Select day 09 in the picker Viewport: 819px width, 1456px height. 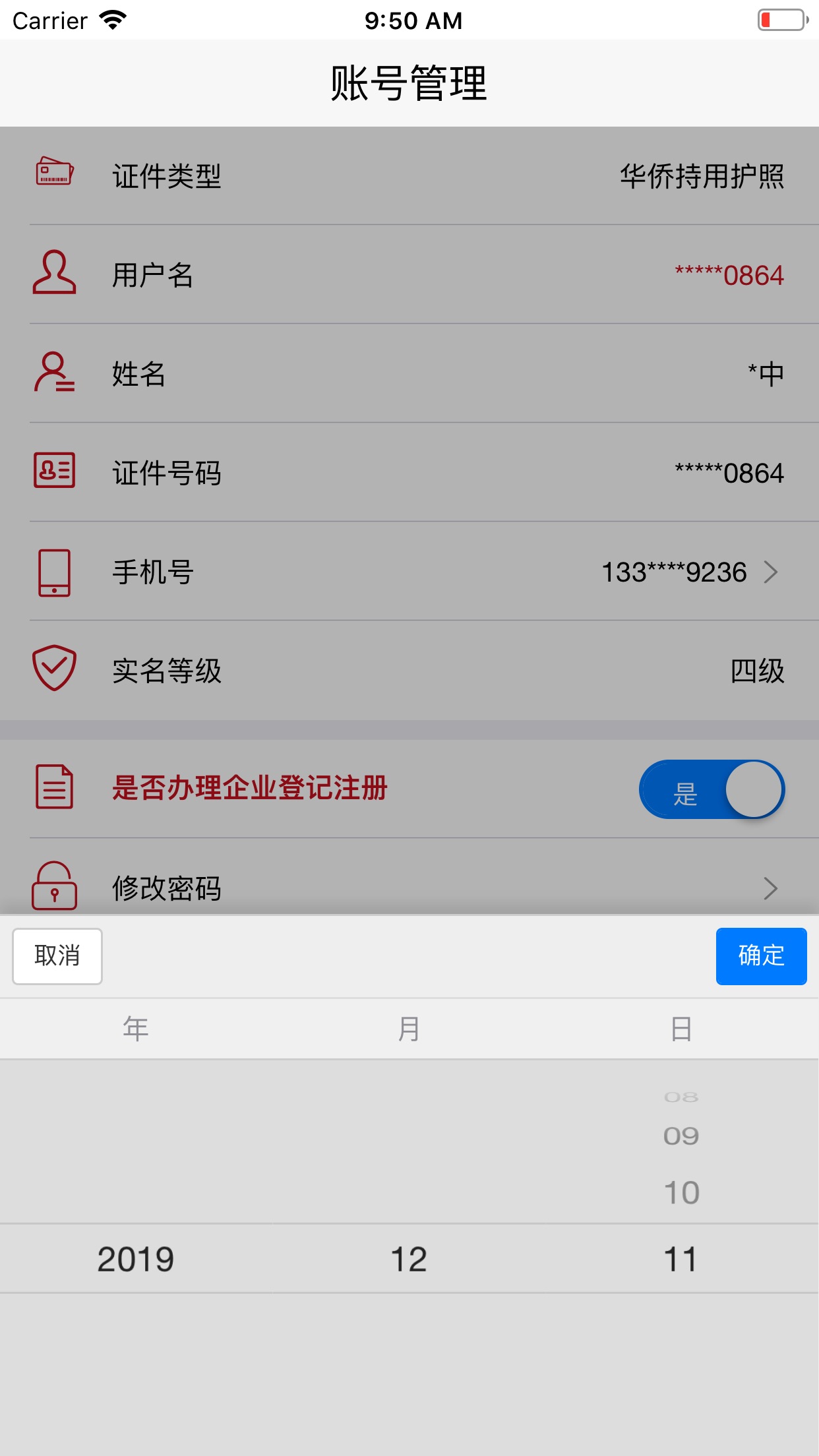[x=681, y=1136]
